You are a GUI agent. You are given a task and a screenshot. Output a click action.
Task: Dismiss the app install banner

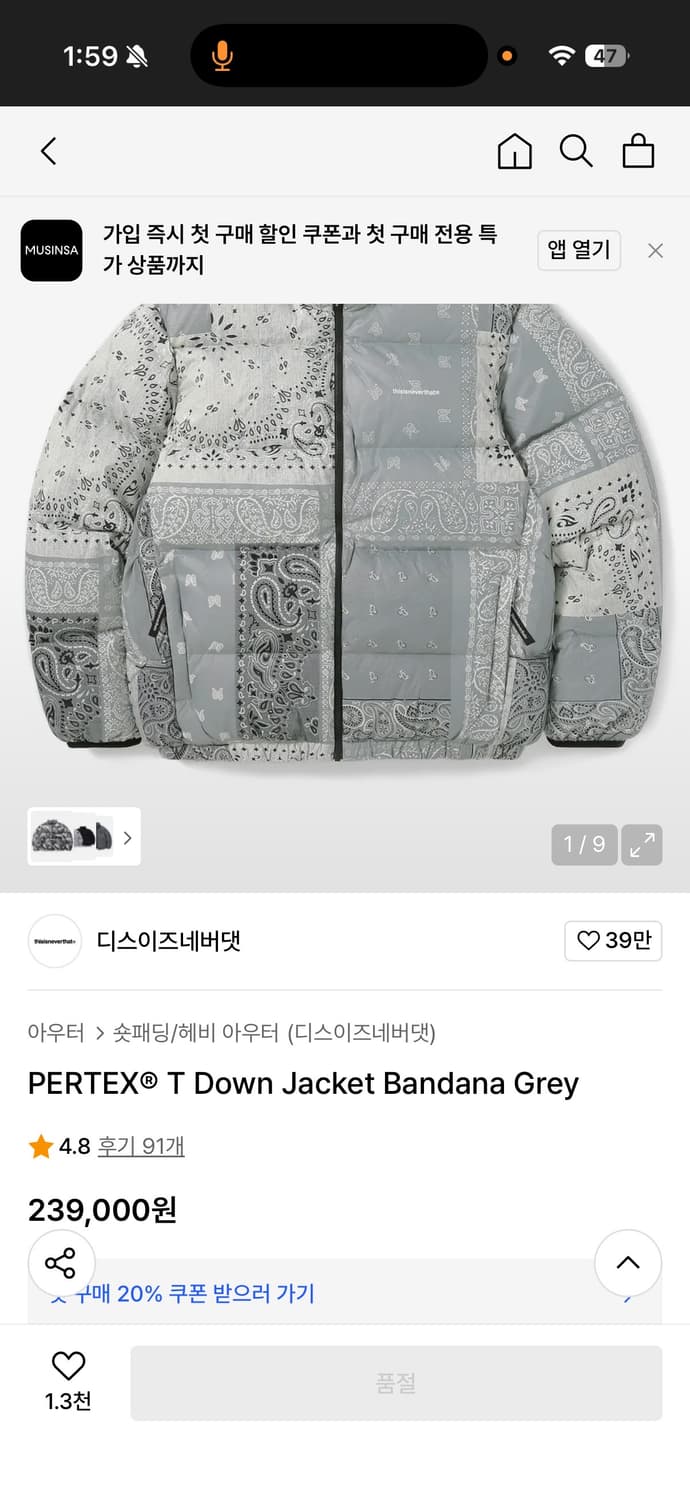click(655, 251)
